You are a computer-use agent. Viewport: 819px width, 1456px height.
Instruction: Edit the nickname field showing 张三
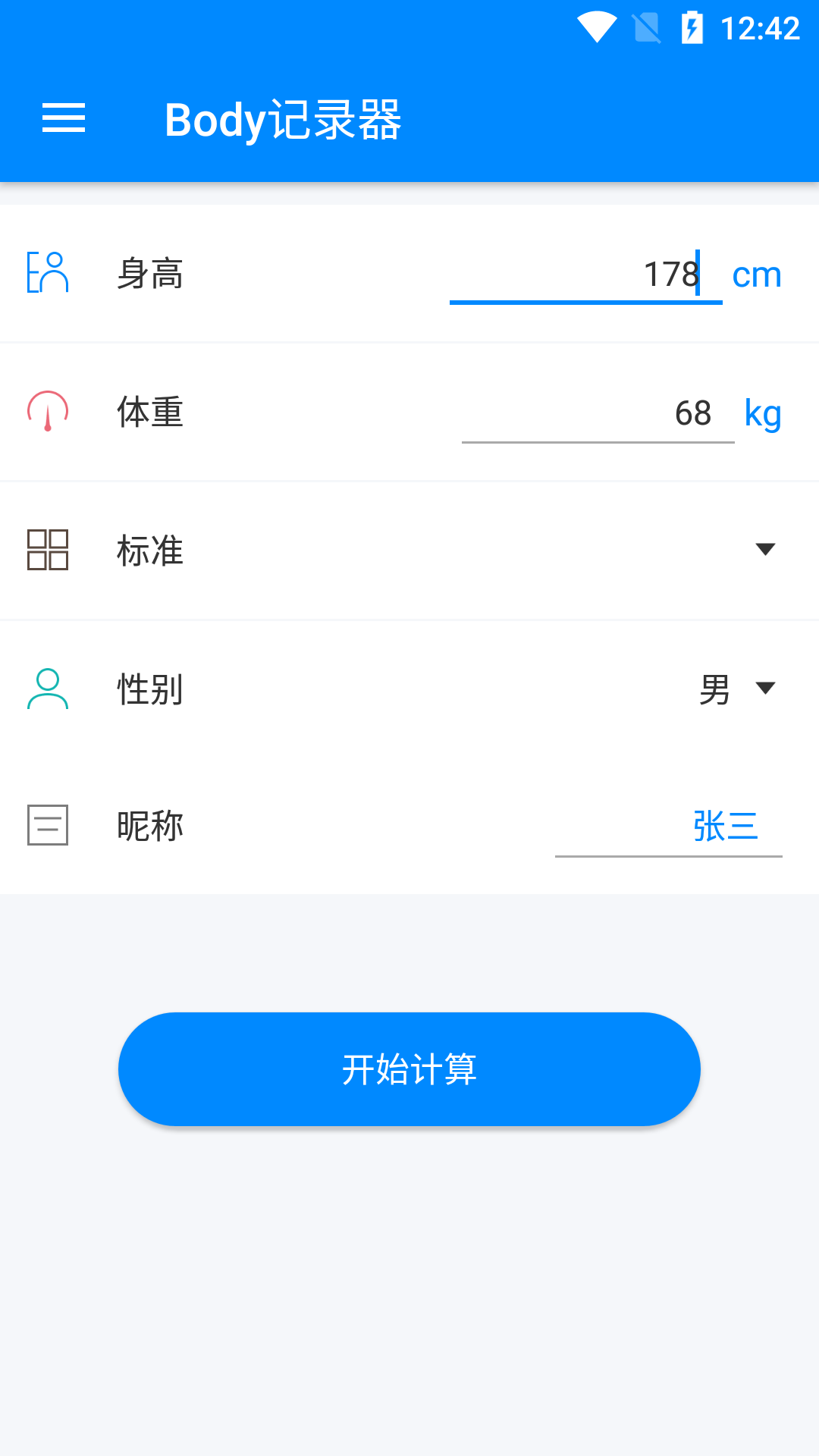pyautogui.click(x=668, y=827)
